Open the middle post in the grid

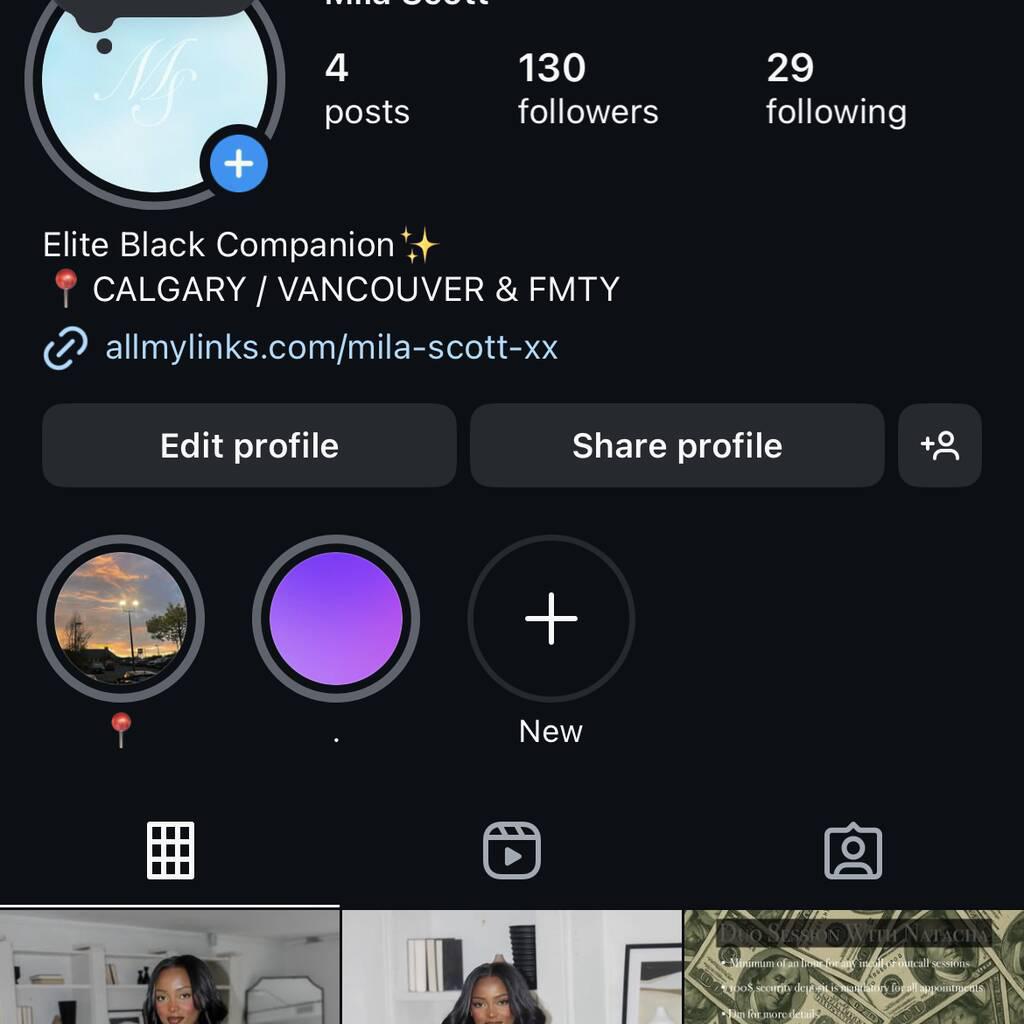pyautogui.click(x=511, y=968)
